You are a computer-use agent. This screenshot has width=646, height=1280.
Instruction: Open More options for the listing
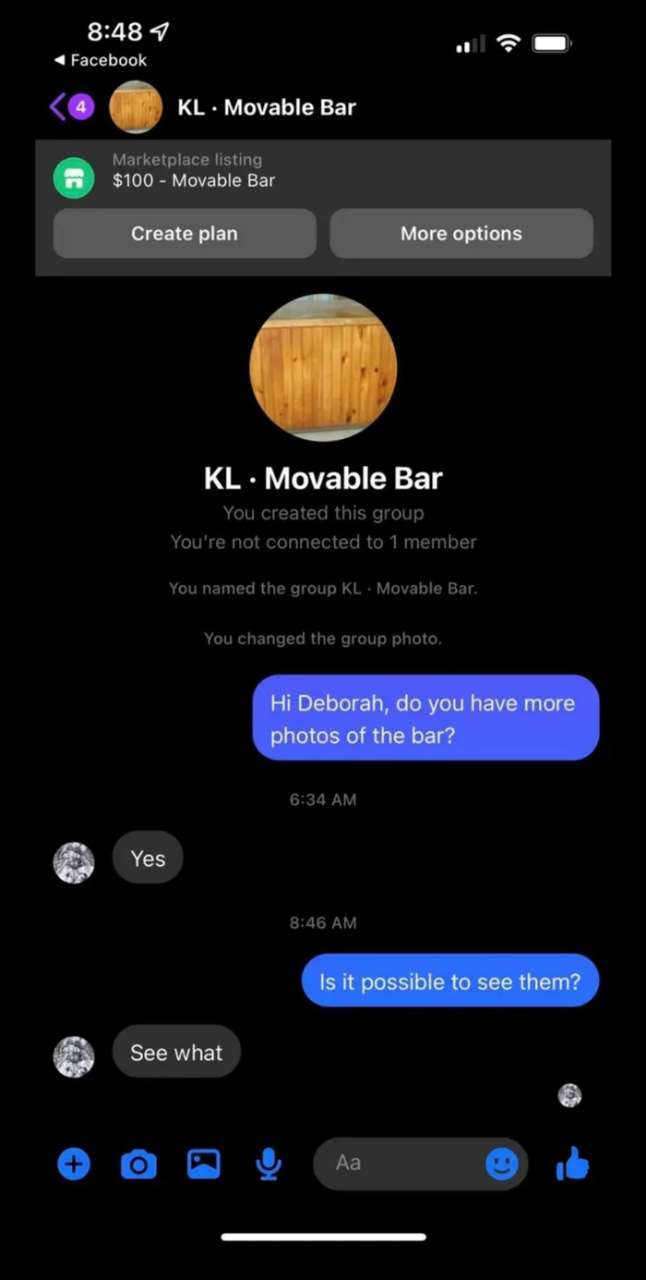click(461, 234)
